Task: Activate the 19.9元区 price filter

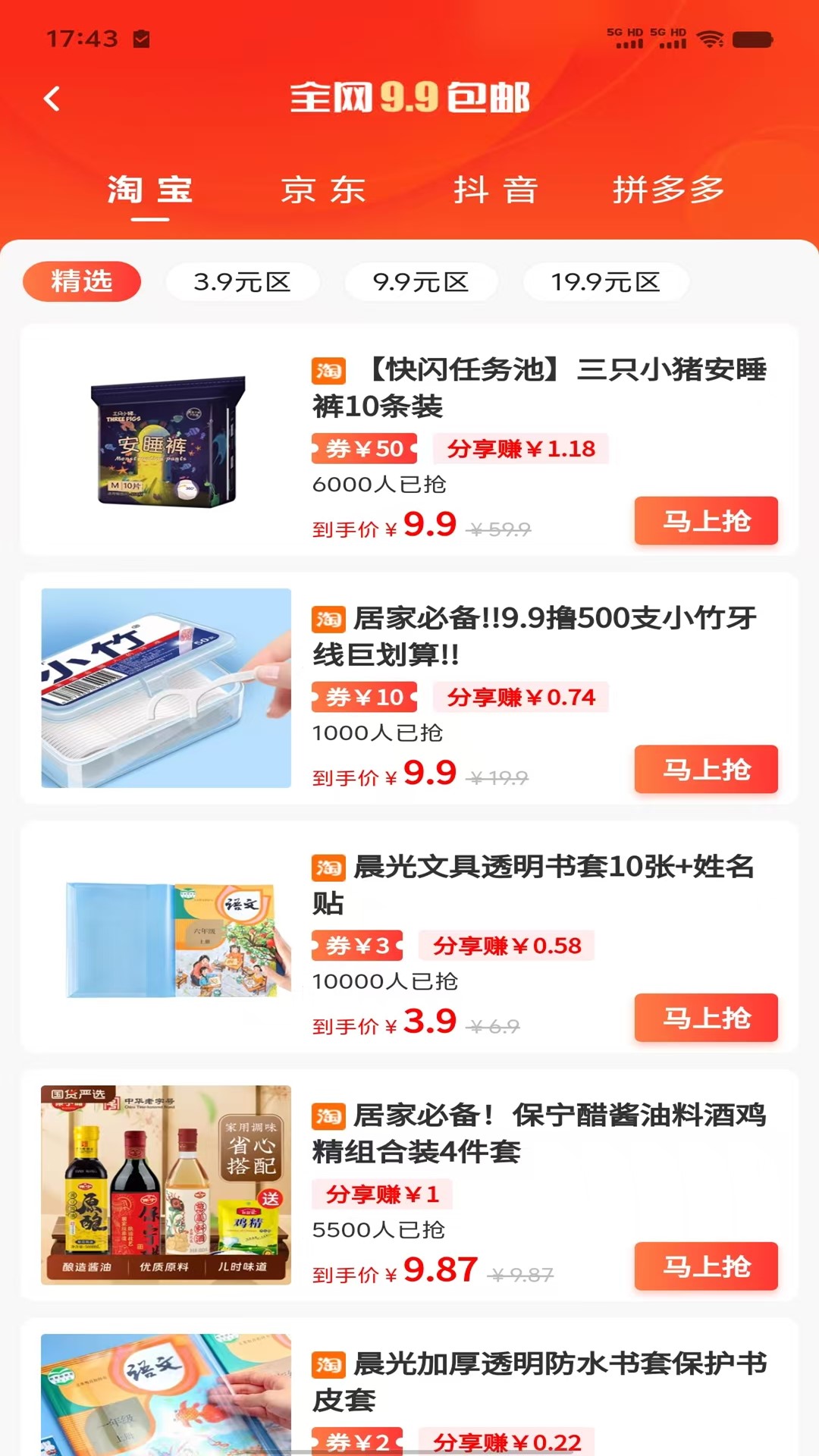Action: click(604, 281)
